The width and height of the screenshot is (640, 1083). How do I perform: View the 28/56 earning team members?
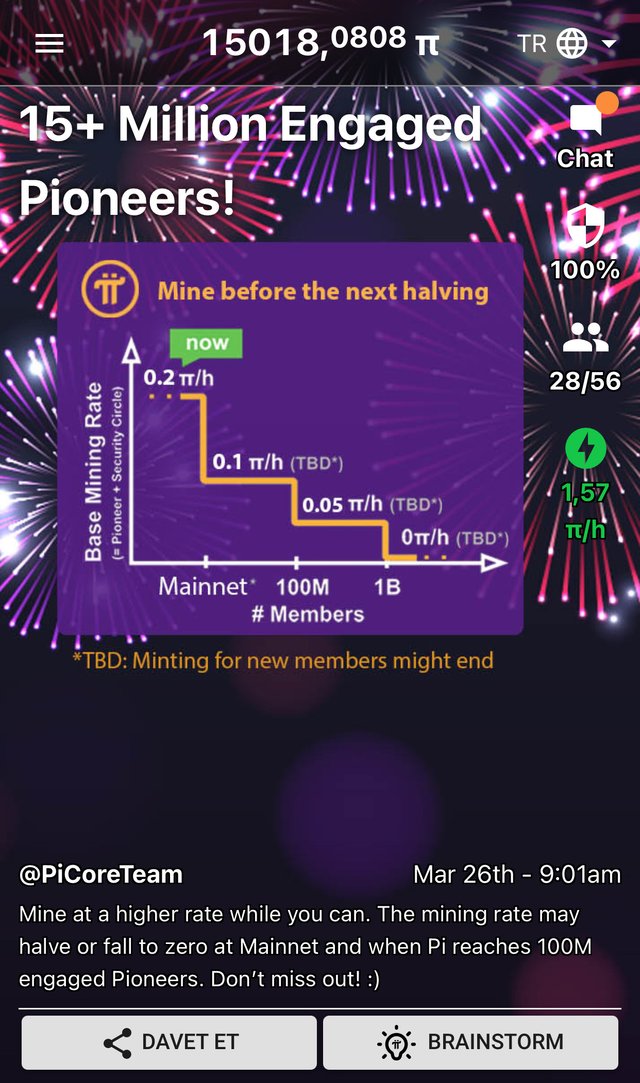585,339
